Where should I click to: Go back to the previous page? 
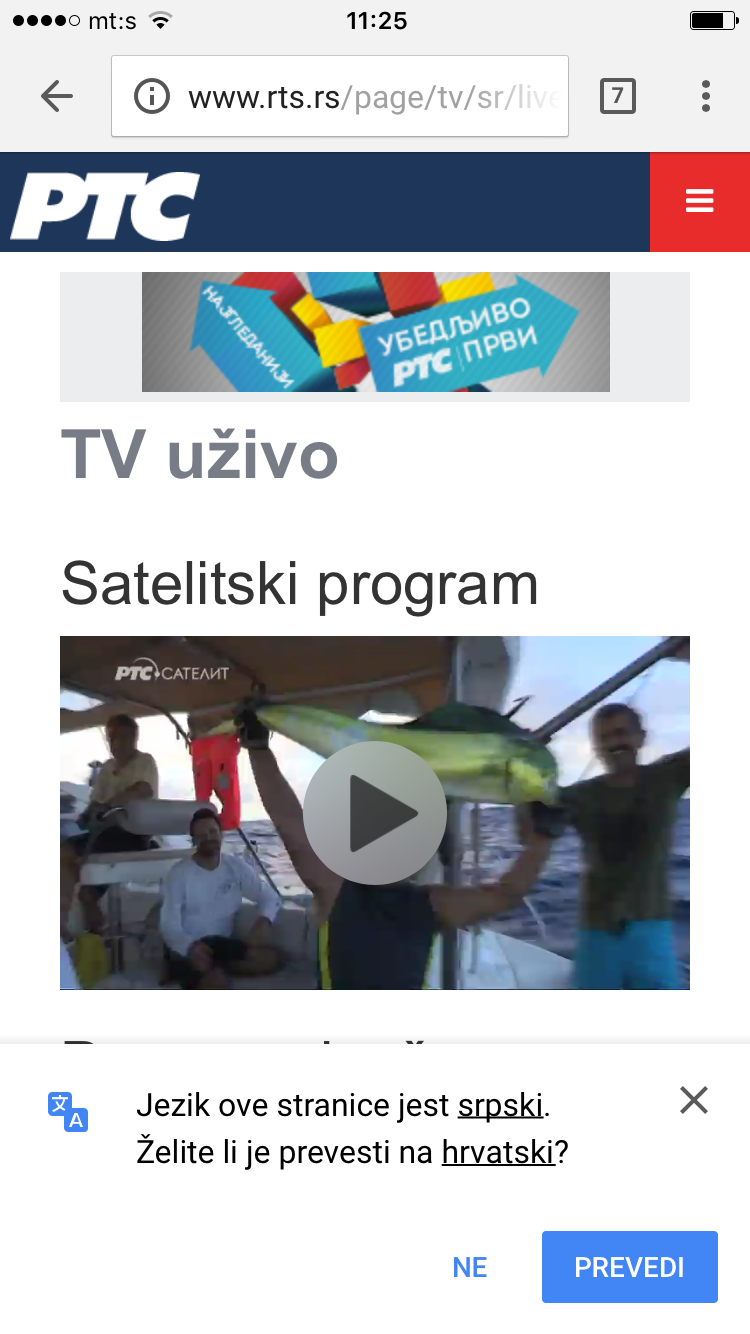(57, 96)
